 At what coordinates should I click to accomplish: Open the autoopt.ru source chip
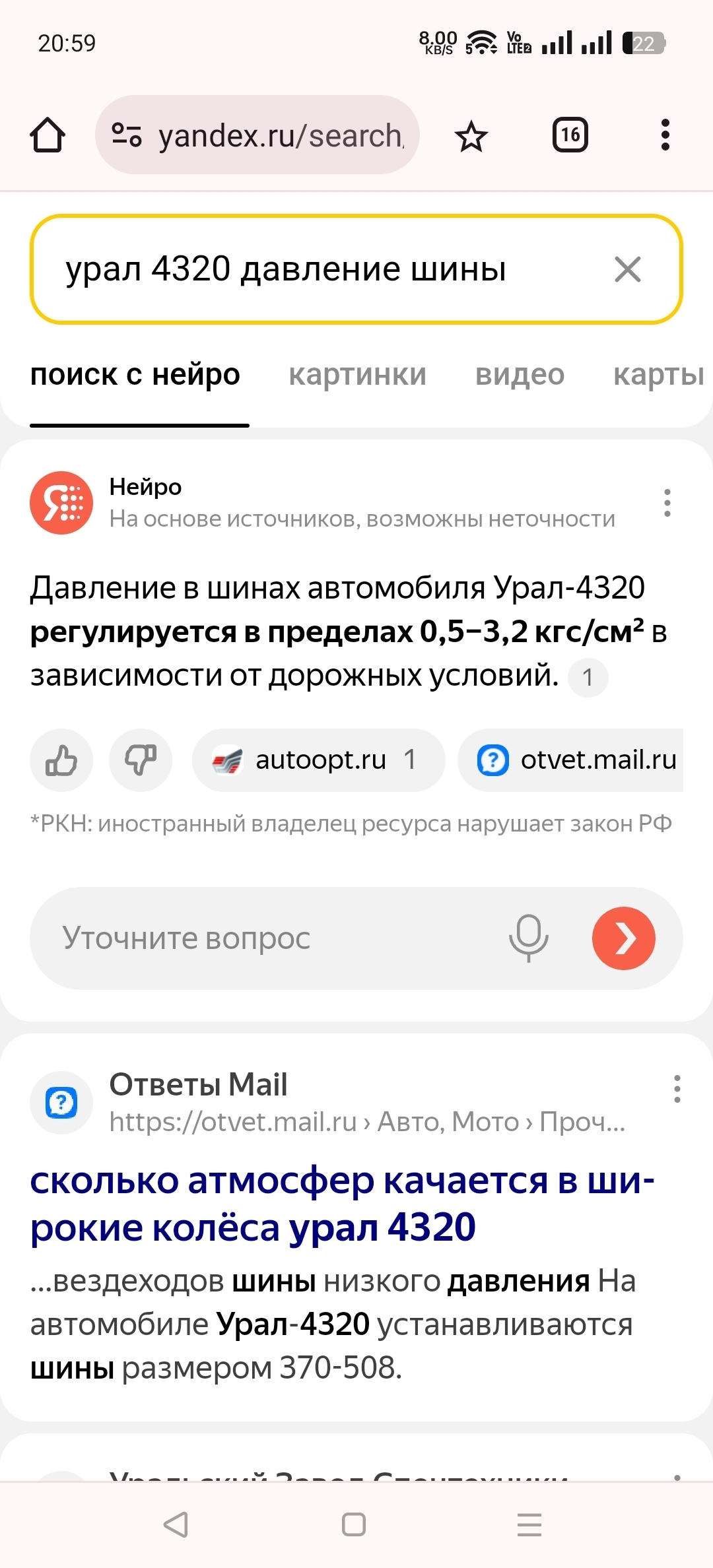pyautogui.click(x=318, y=760)
